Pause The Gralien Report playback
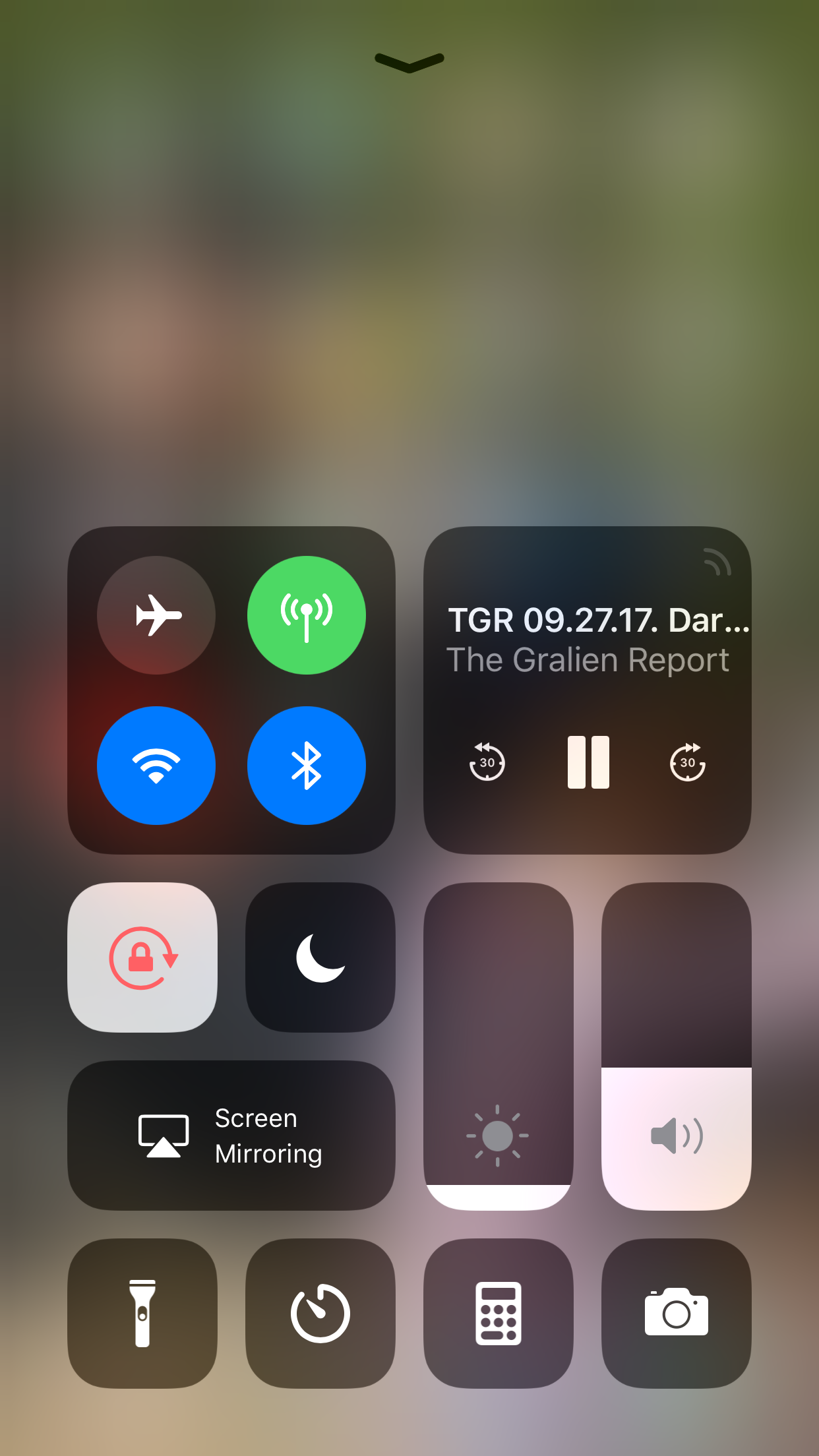 pyautogui.click(x=588, y=762)
